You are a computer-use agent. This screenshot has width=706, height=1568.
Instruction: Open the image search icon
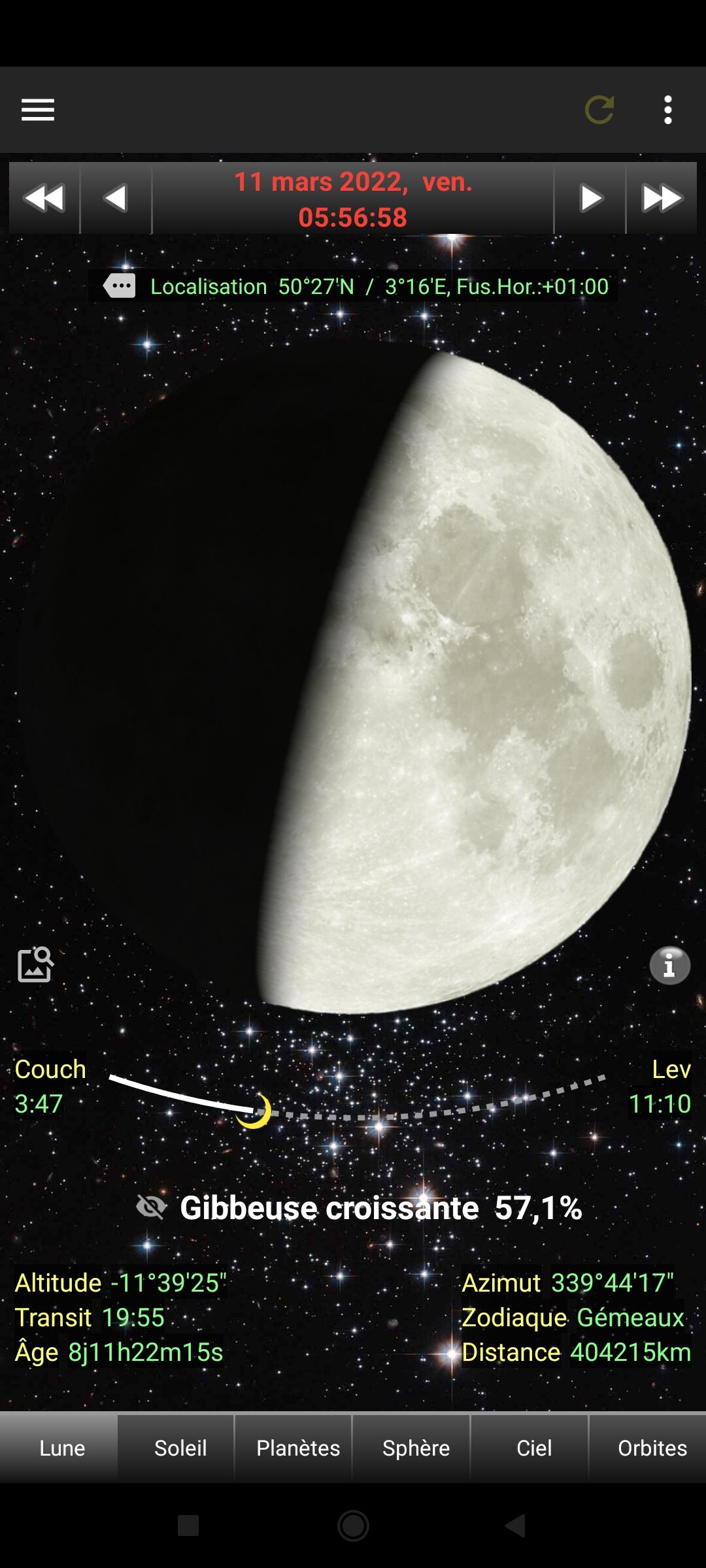click(35, 965)
